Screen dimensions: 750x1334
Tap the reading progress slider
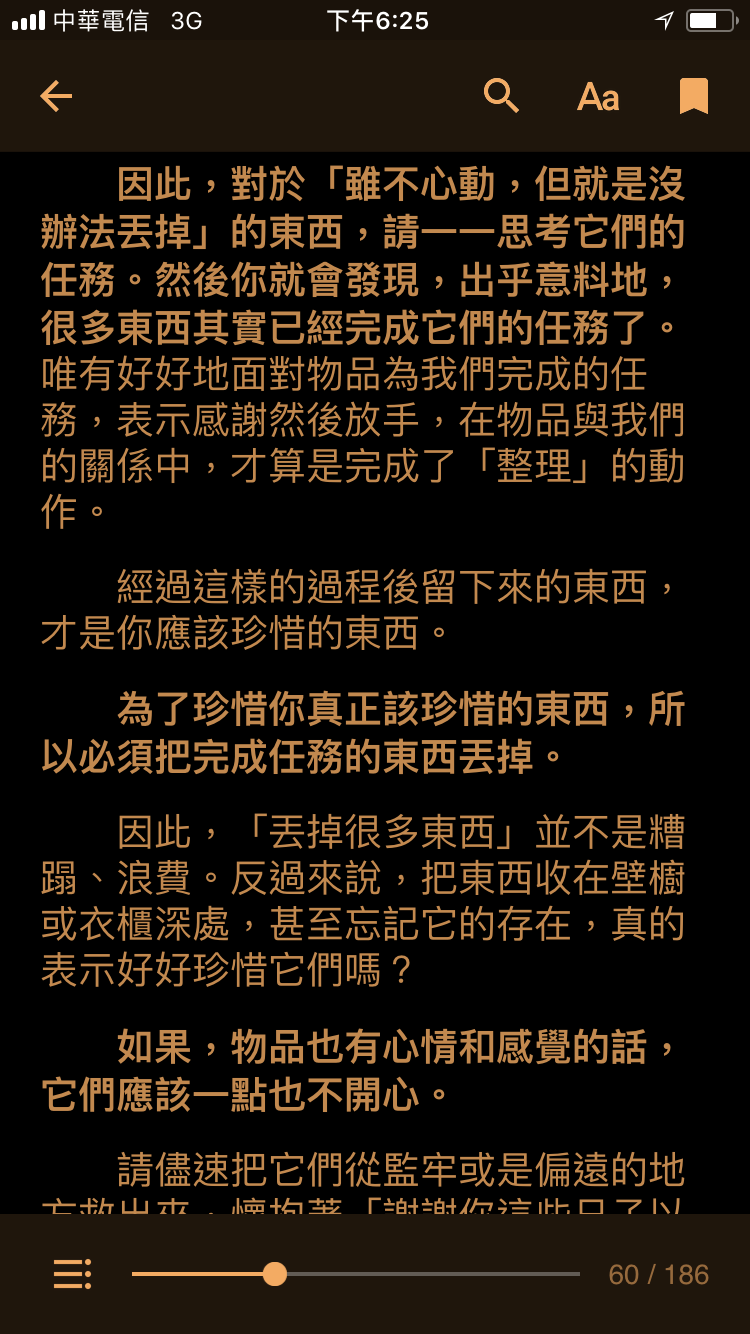[356, 1274]
